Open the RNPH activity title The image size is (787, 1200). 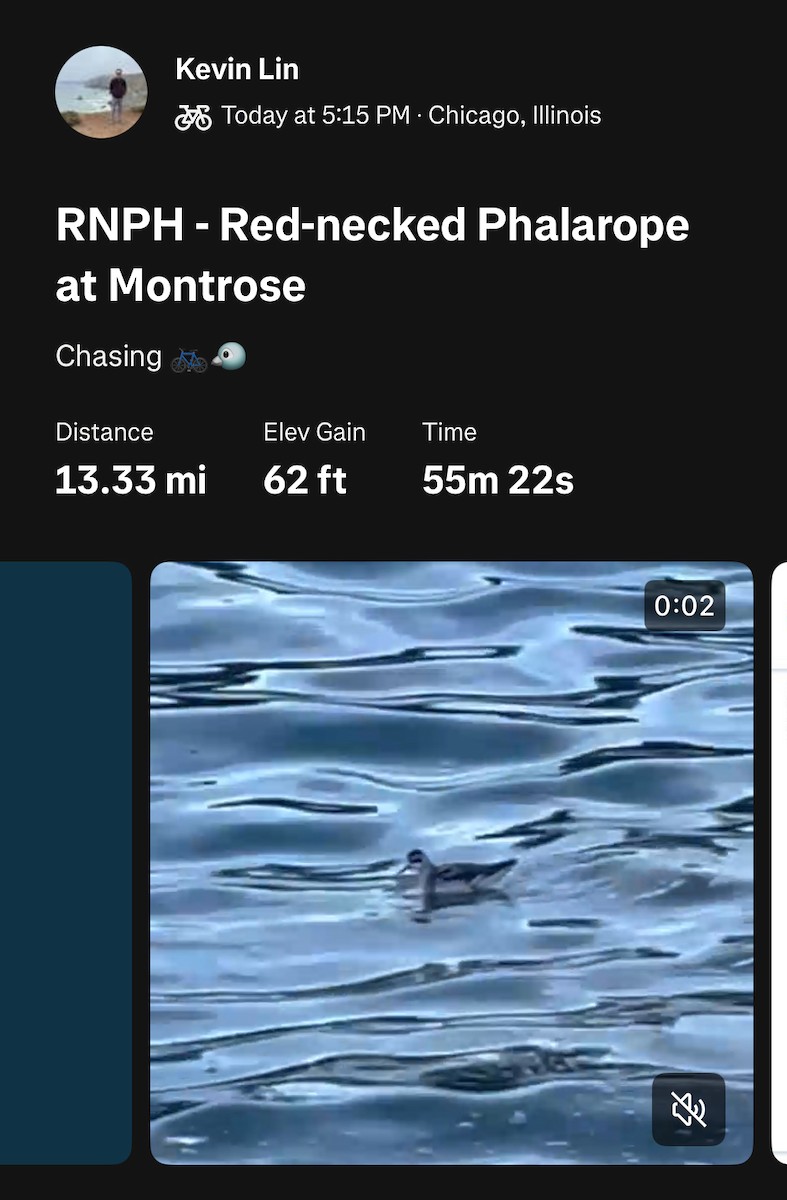coord(372,255)
